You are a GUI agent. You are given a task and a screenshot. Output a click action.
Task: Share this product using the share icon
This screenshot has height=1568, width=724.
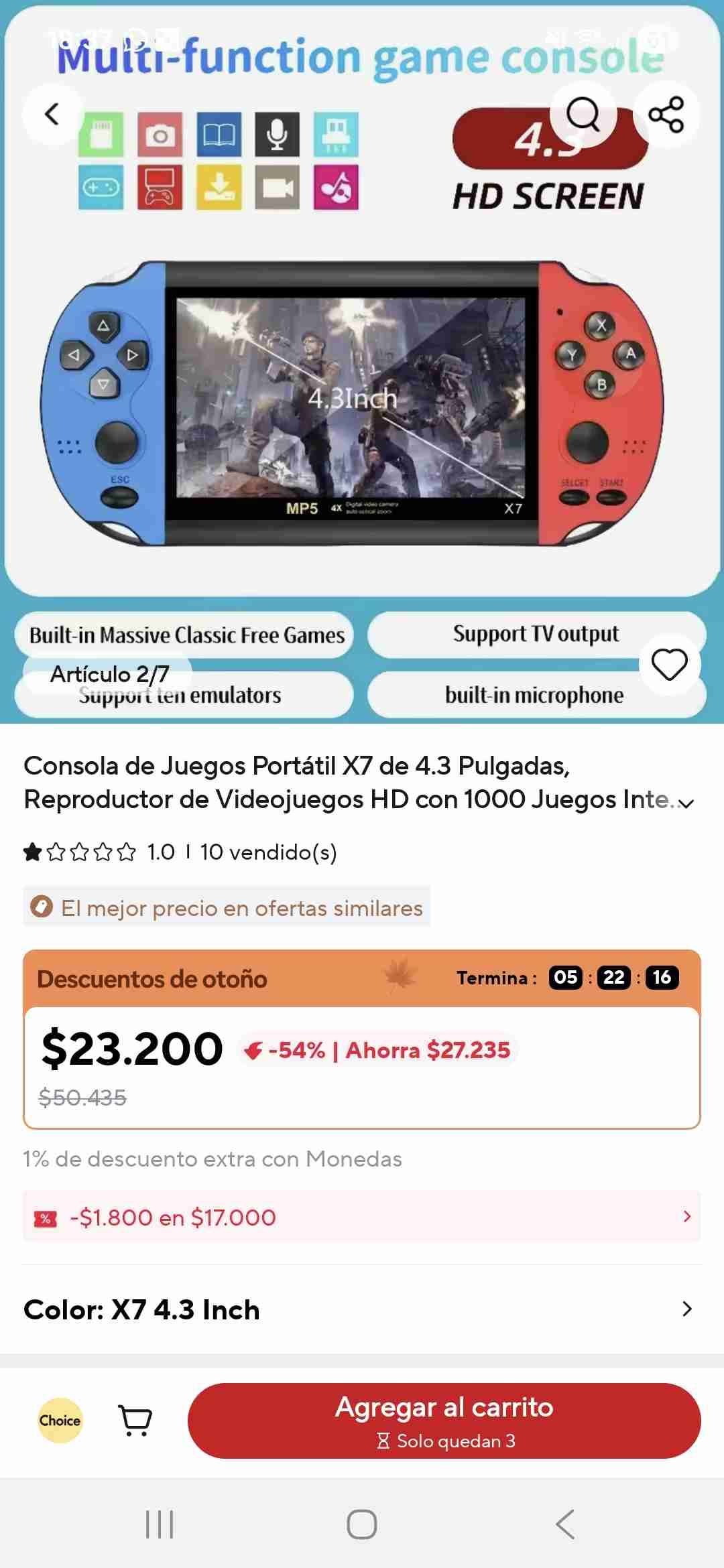(x=668, y=115)
